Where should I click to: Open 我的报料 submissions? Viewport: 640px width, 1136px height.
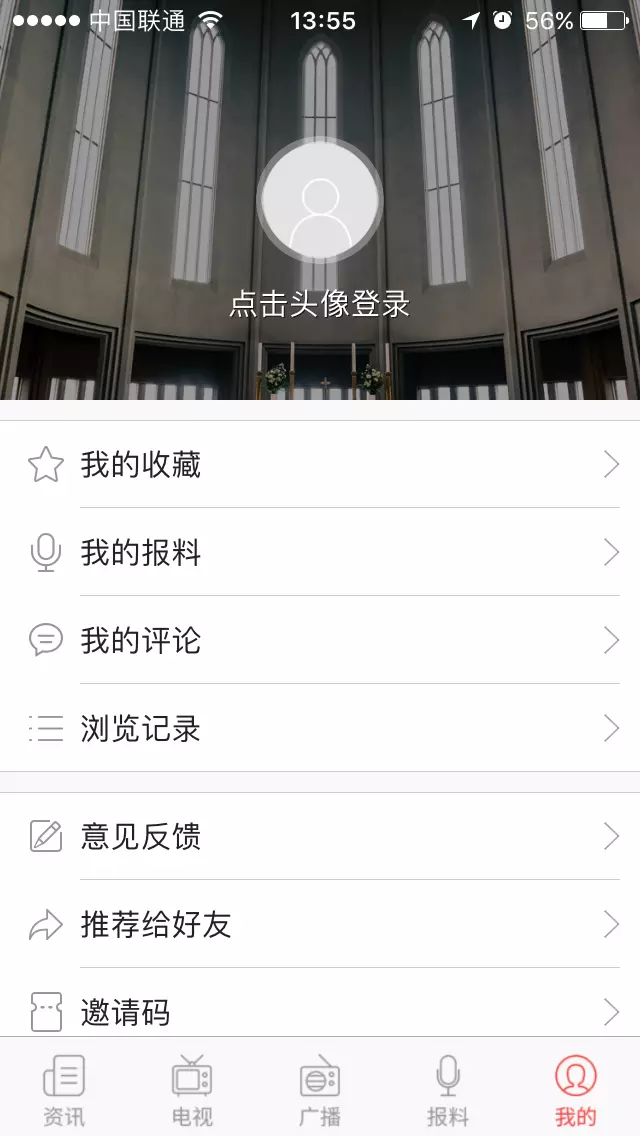pyautogui.click(x=320, y=552)
